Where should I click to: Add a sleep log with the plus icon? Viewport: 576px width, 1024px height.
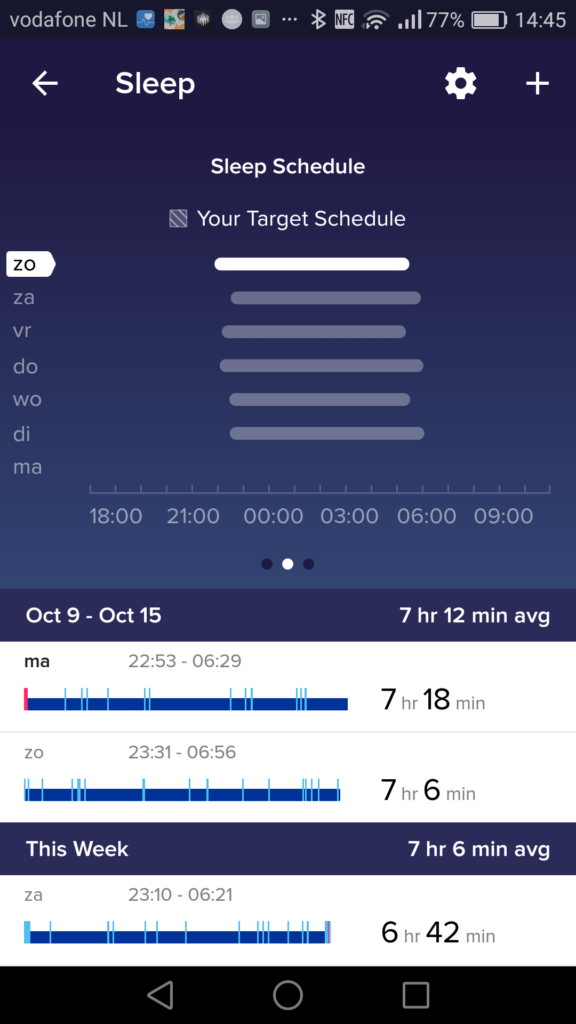click(x=537, y=84)
